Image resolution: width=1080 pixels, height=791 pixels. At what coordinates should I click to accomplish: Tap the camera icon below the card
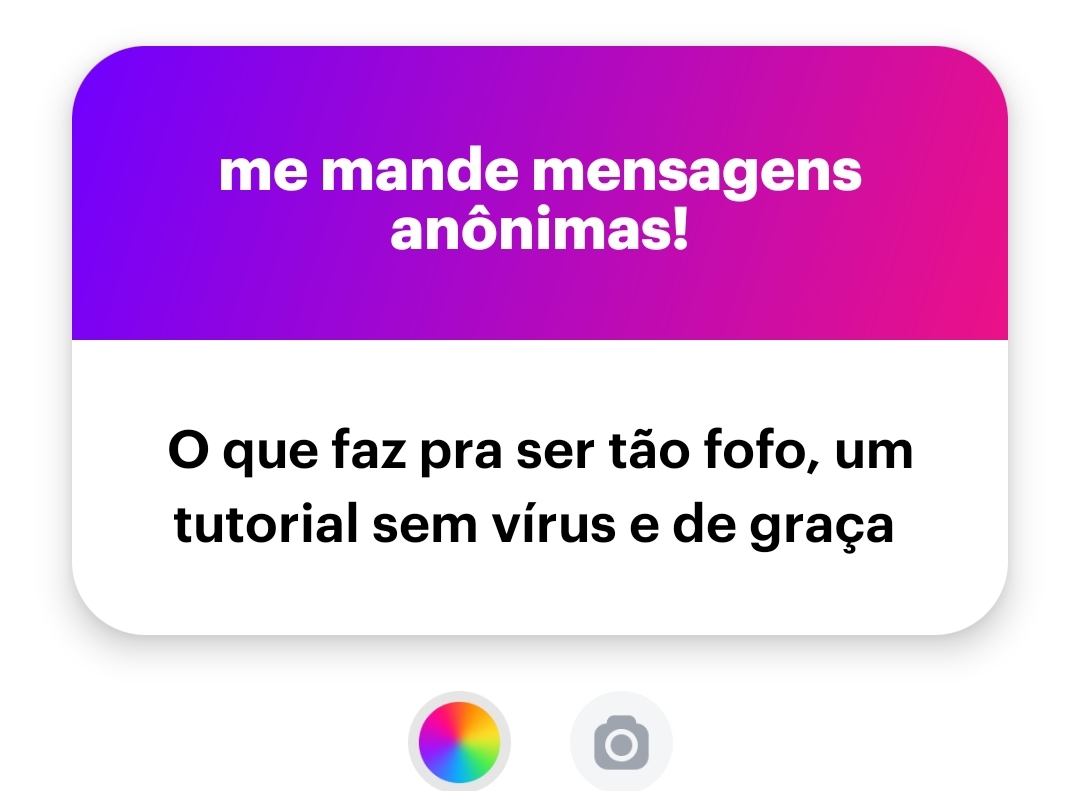pyautogui.click(x=621, y=743)
